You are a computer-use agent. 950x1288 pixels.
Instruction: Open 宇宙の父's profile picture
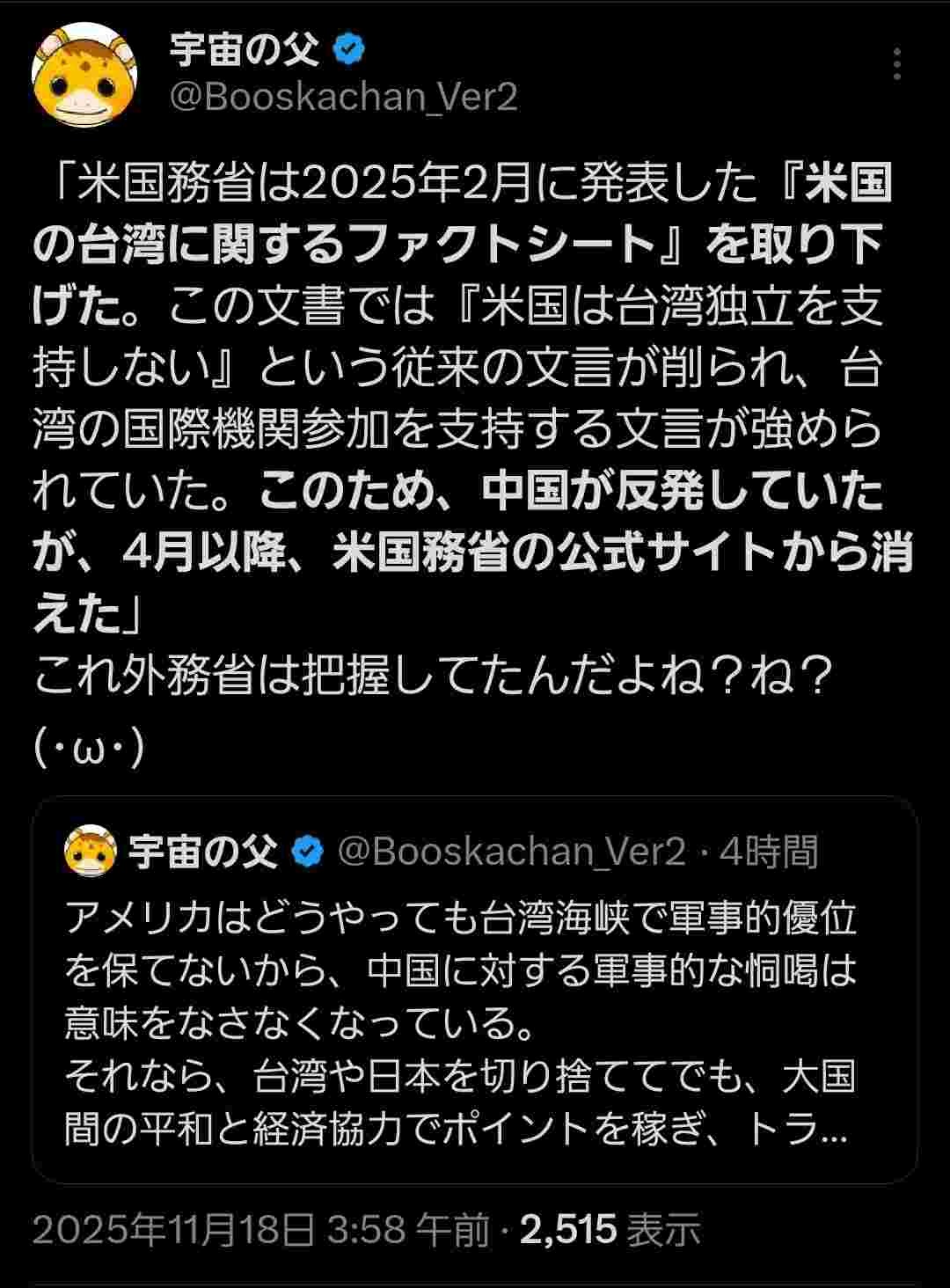(x=84, y=77)
